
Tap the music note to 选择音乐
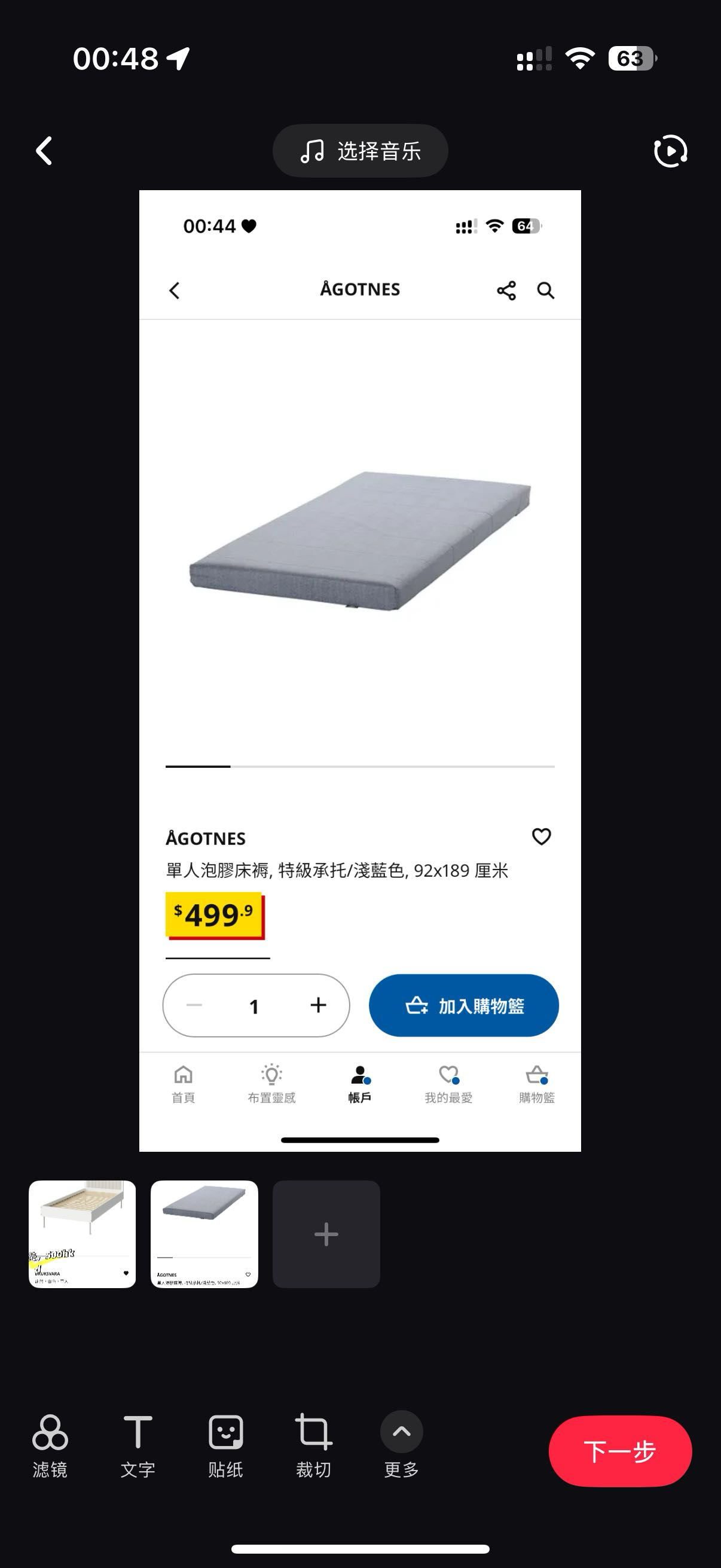[x=360, y=150]
